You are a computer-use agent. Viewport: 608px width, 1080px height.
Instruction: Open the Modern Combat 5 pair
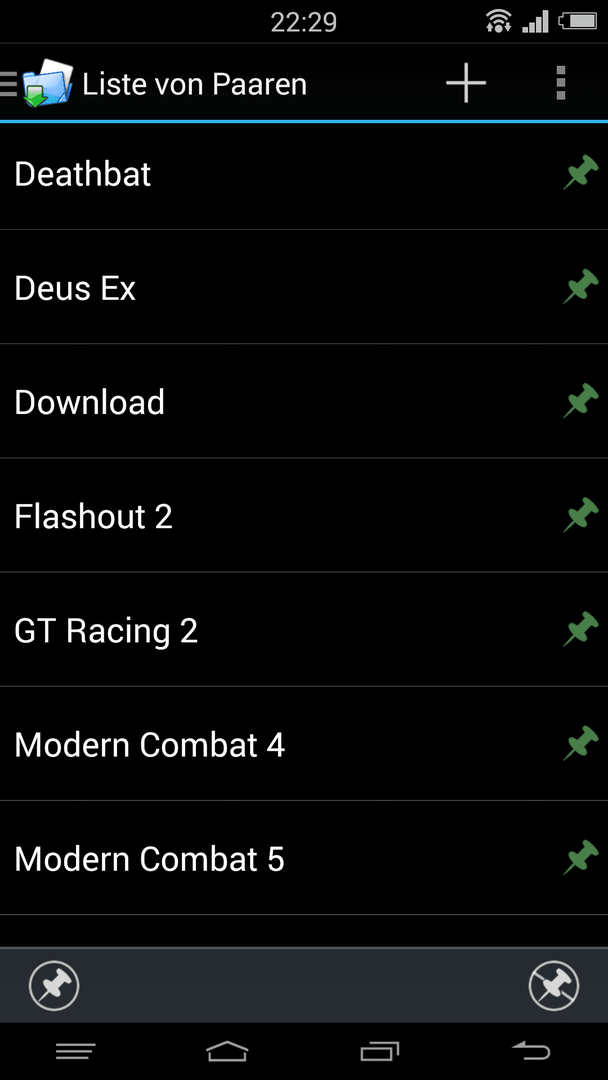tap(304, 859)
